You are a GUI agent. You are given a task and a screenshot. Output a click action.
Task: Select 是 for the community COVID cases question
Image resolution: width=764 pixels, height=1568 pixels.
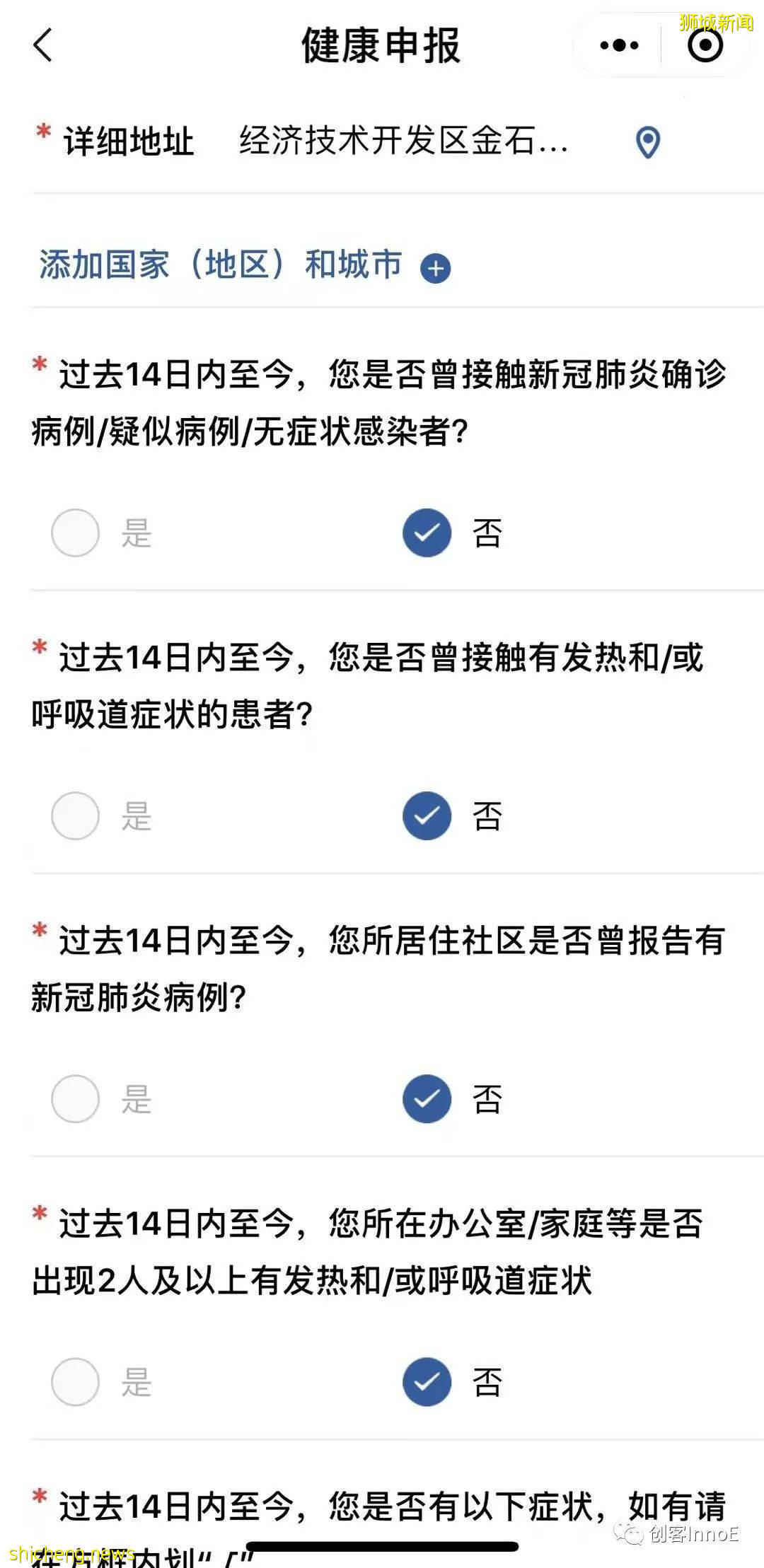(x=75, y=1098)
